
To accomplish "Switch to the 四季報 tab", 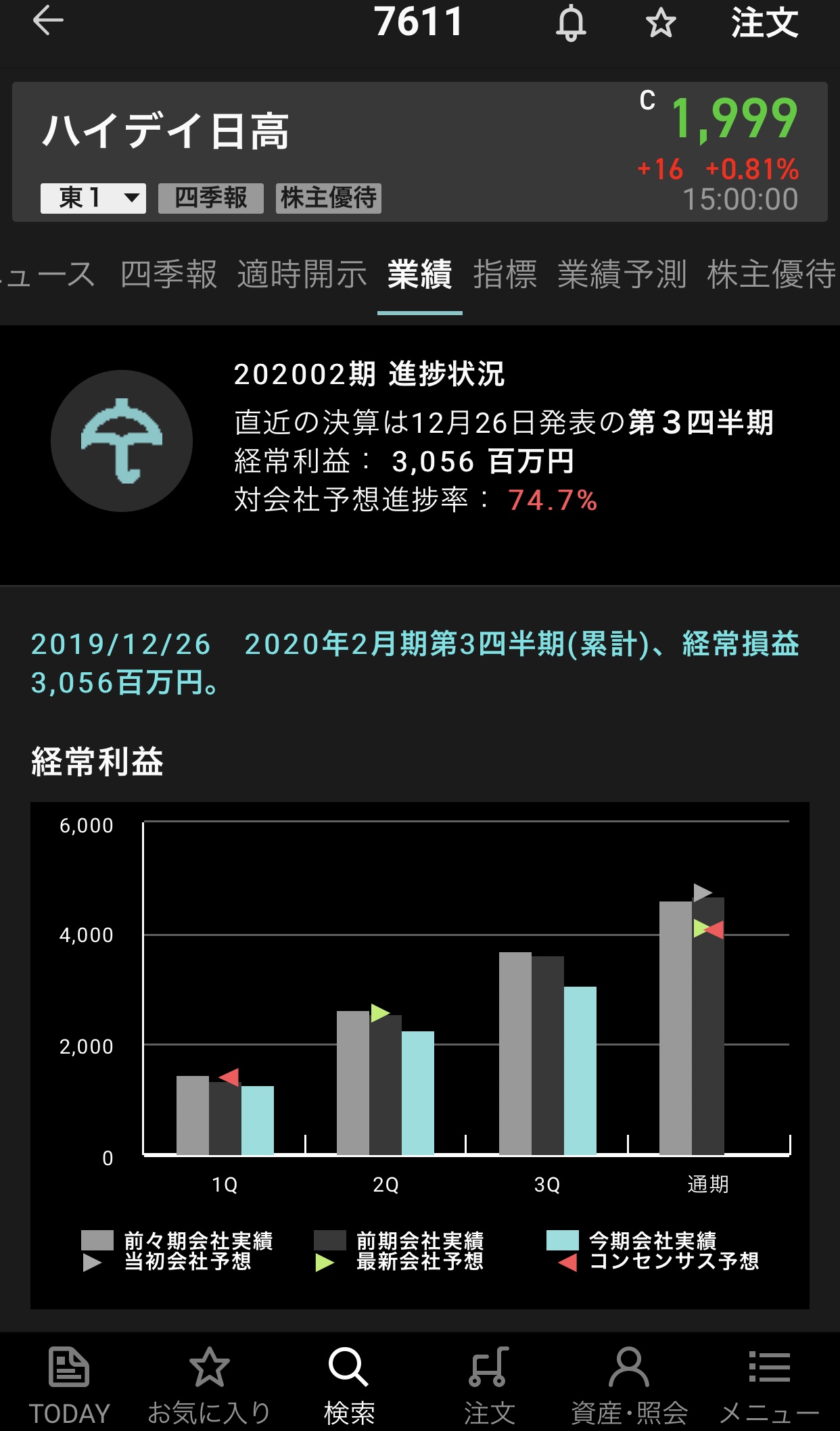I will [x=169, y=275].
